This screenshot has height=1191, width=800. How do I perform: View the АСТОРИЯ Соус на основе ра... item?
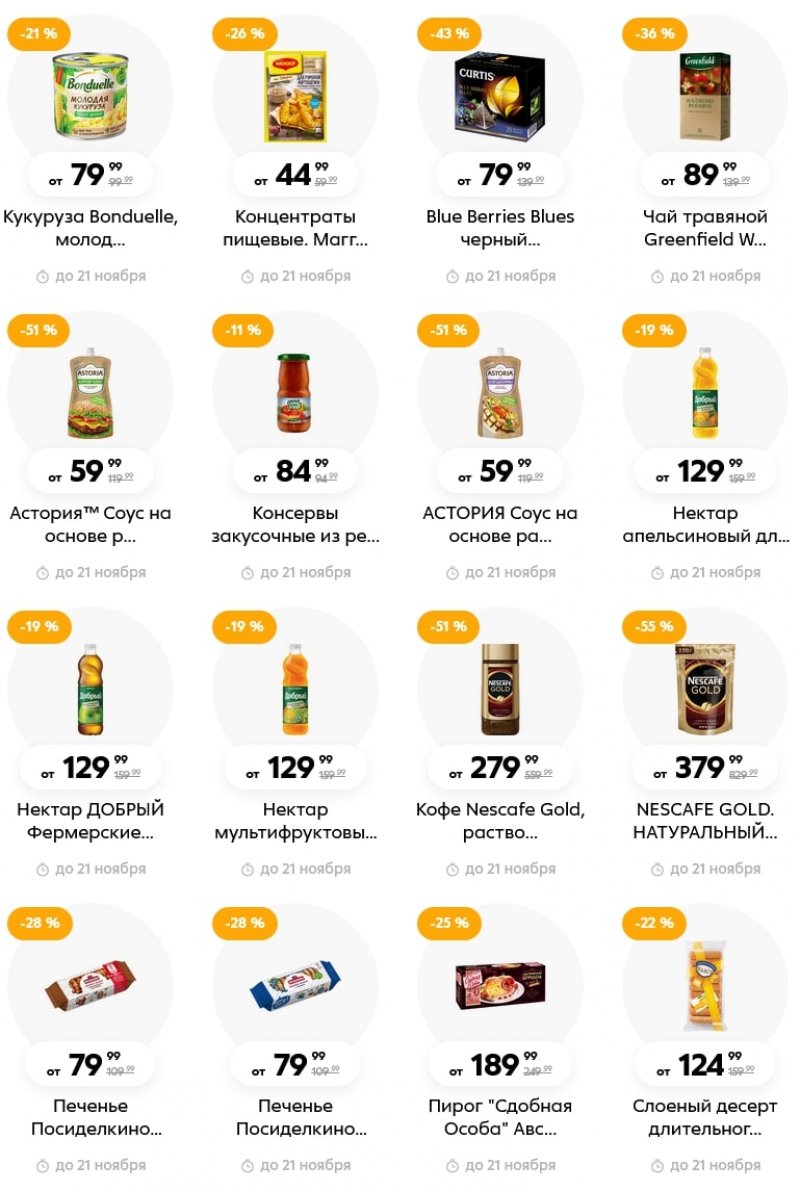(500, 395)
